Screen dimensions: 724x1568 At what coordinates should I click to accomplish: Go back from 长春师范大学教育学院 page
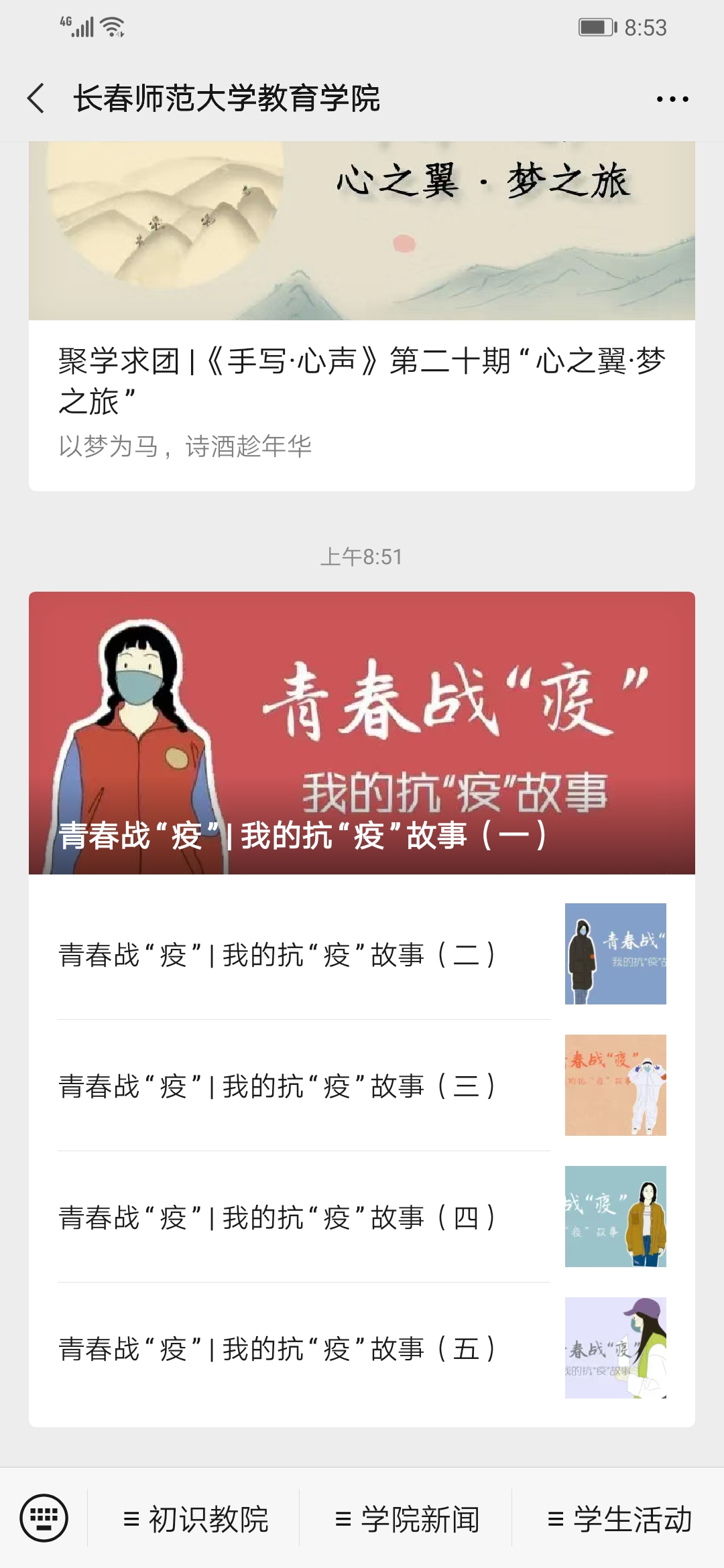(37, 99)
